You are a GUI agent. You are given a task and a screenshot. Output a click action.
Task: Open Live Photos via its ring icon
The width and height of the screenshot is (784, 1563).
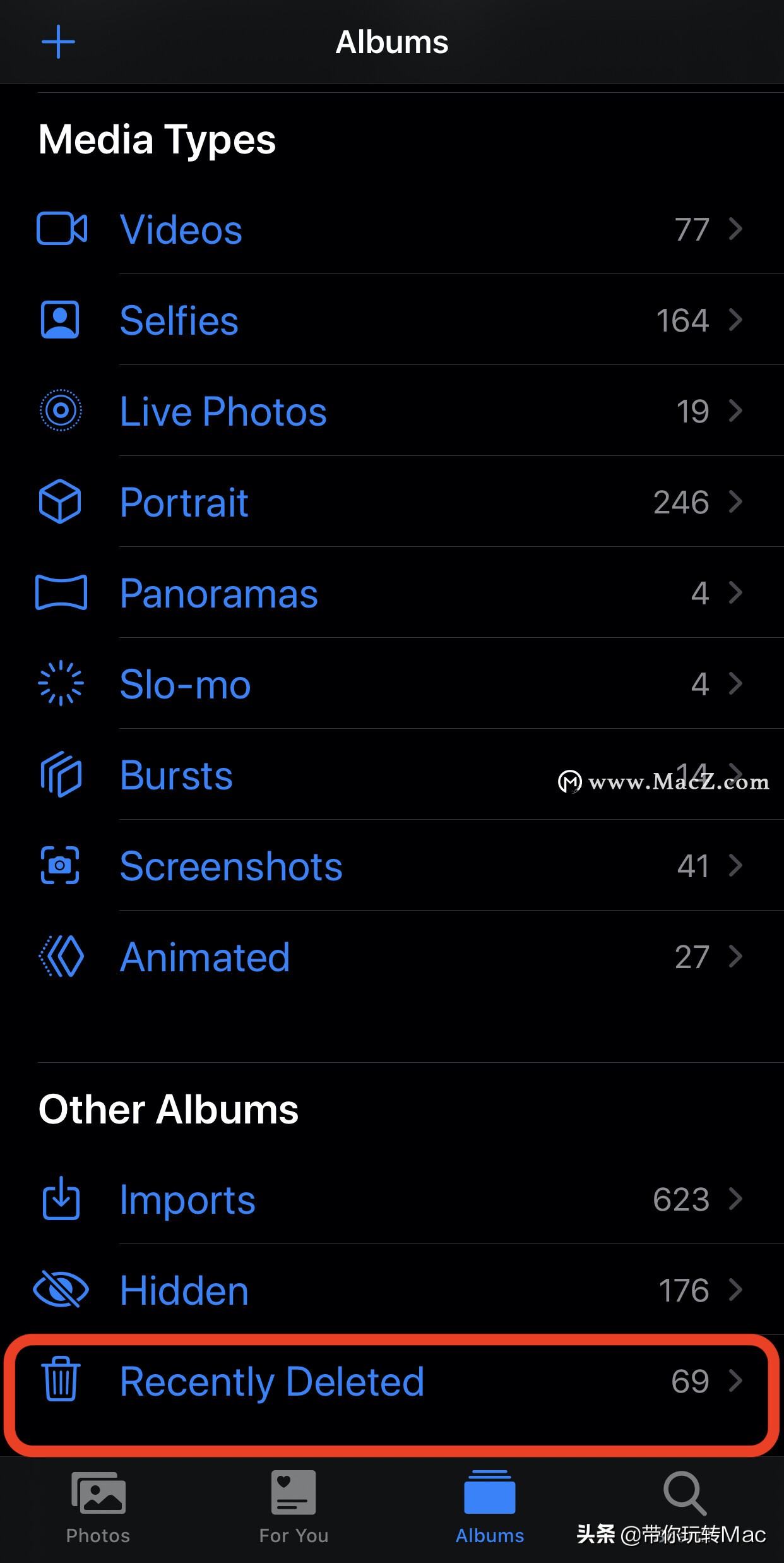click(61, 410)
